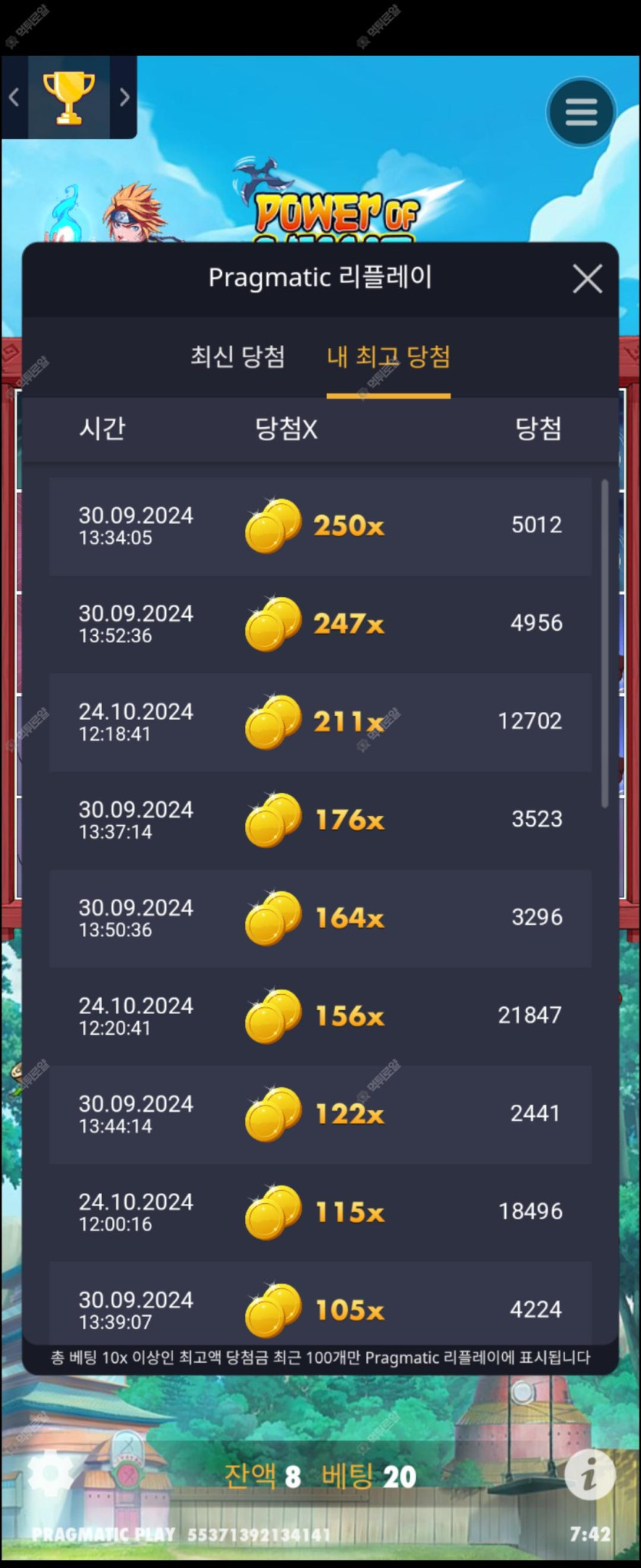Viewport: 641px width, 1568px height.
Task: Open the game info button
Action: tap(590, 1475)
